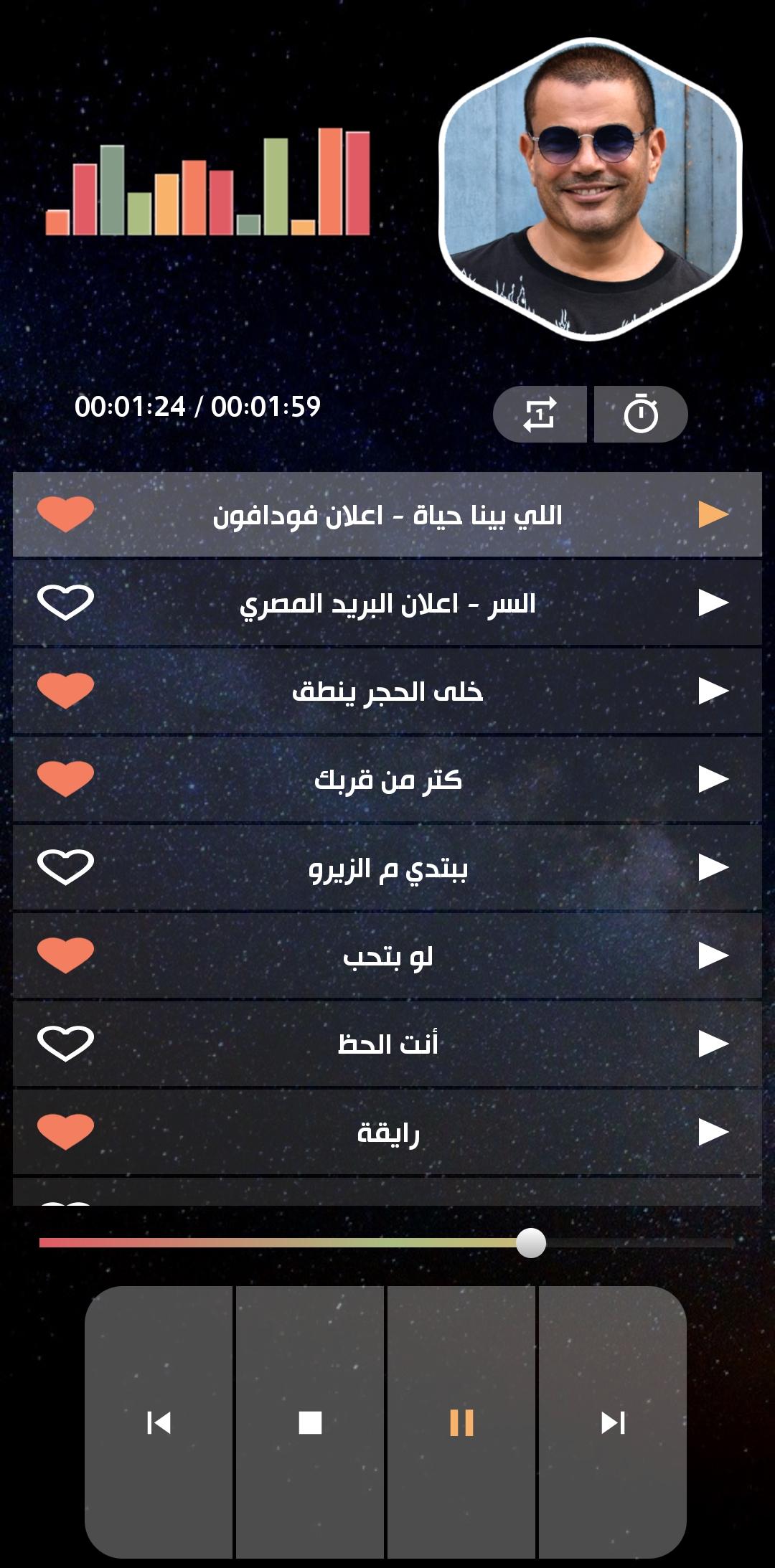Skip to the next track
This screenshot has height=1568, width=775.
coord(613,1422)
